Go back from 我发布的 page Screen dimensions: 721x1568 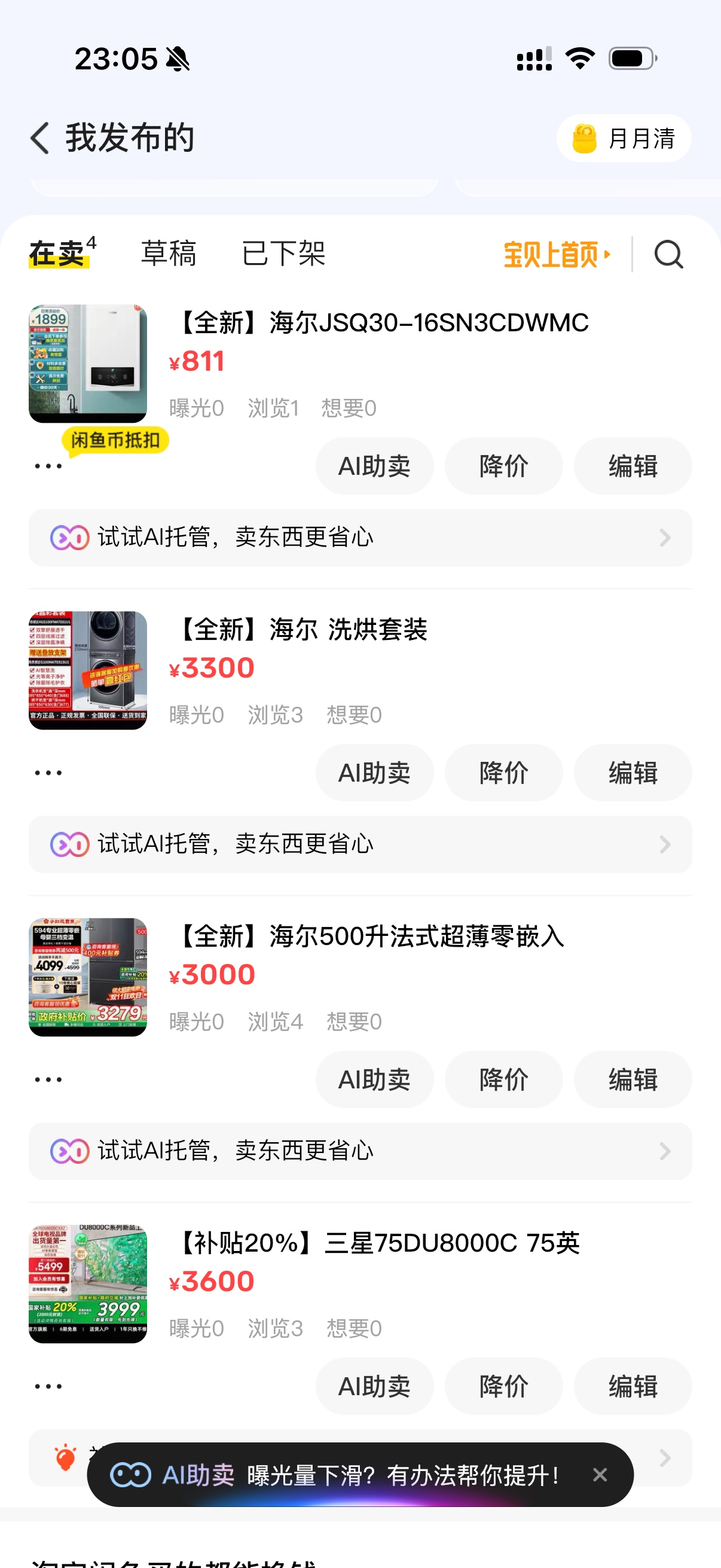point(40,138)
